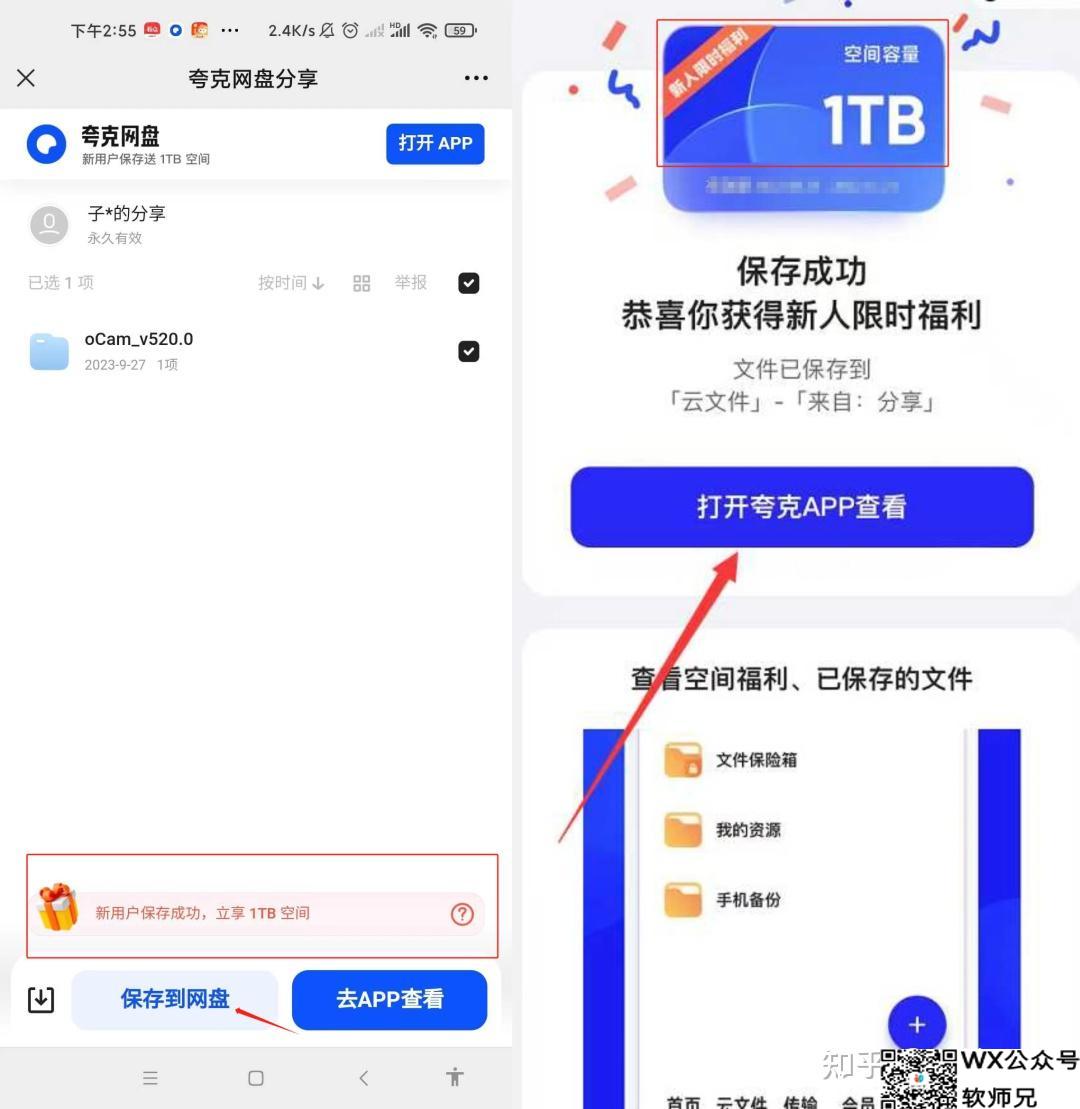1080x1109 pixels.
Task: Open the oCam_v520.0 folder
Action: pyautogui.click(x=138, y=350)
